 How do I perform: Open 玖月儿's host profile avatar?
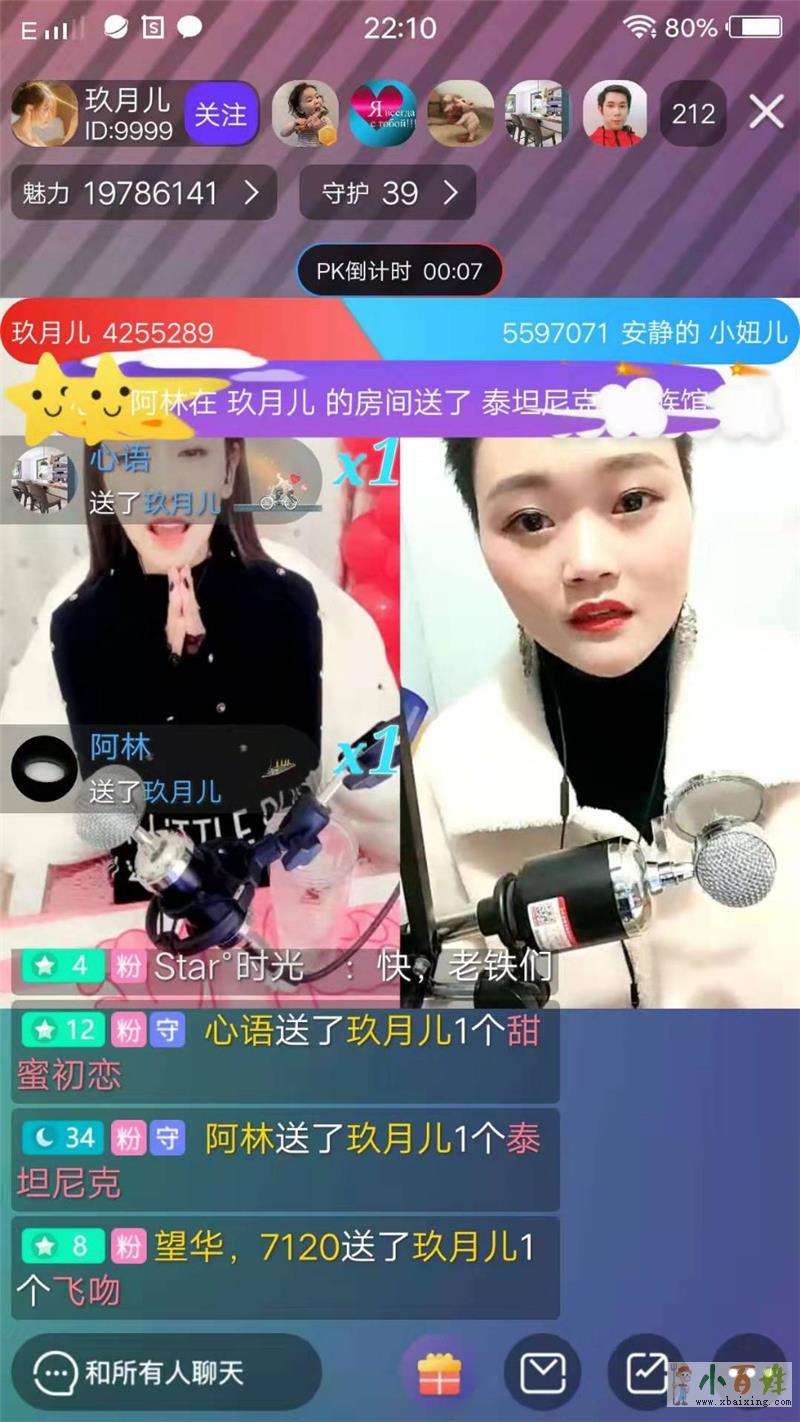(x=44, y=114)
